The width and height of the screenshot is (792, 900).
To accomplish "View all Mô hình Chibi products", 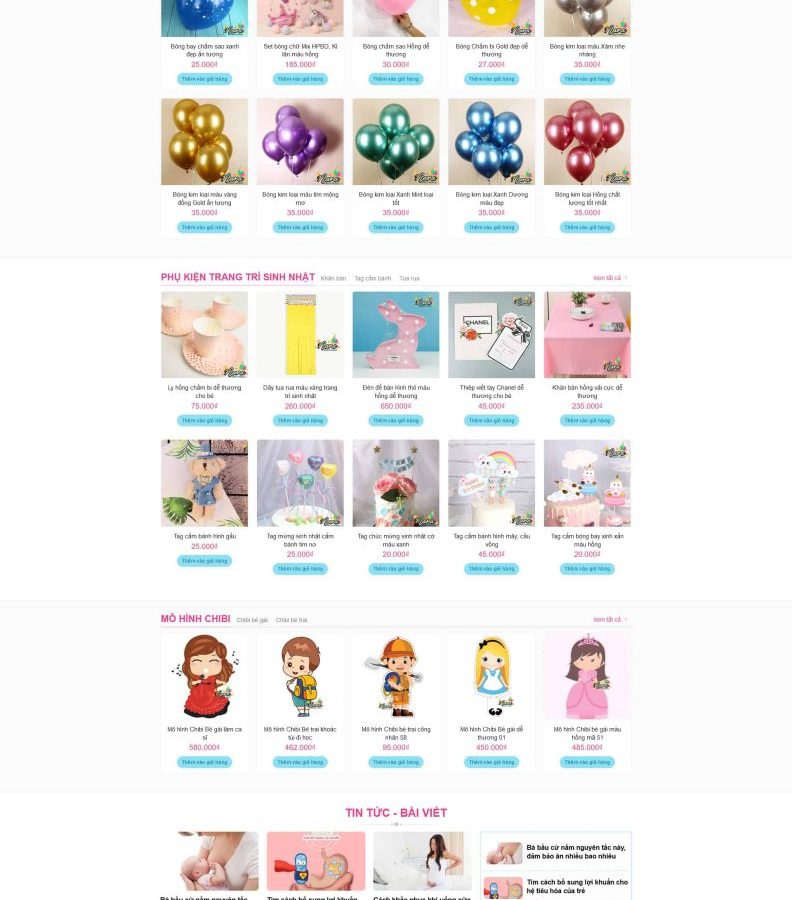I will pos(609,619).
